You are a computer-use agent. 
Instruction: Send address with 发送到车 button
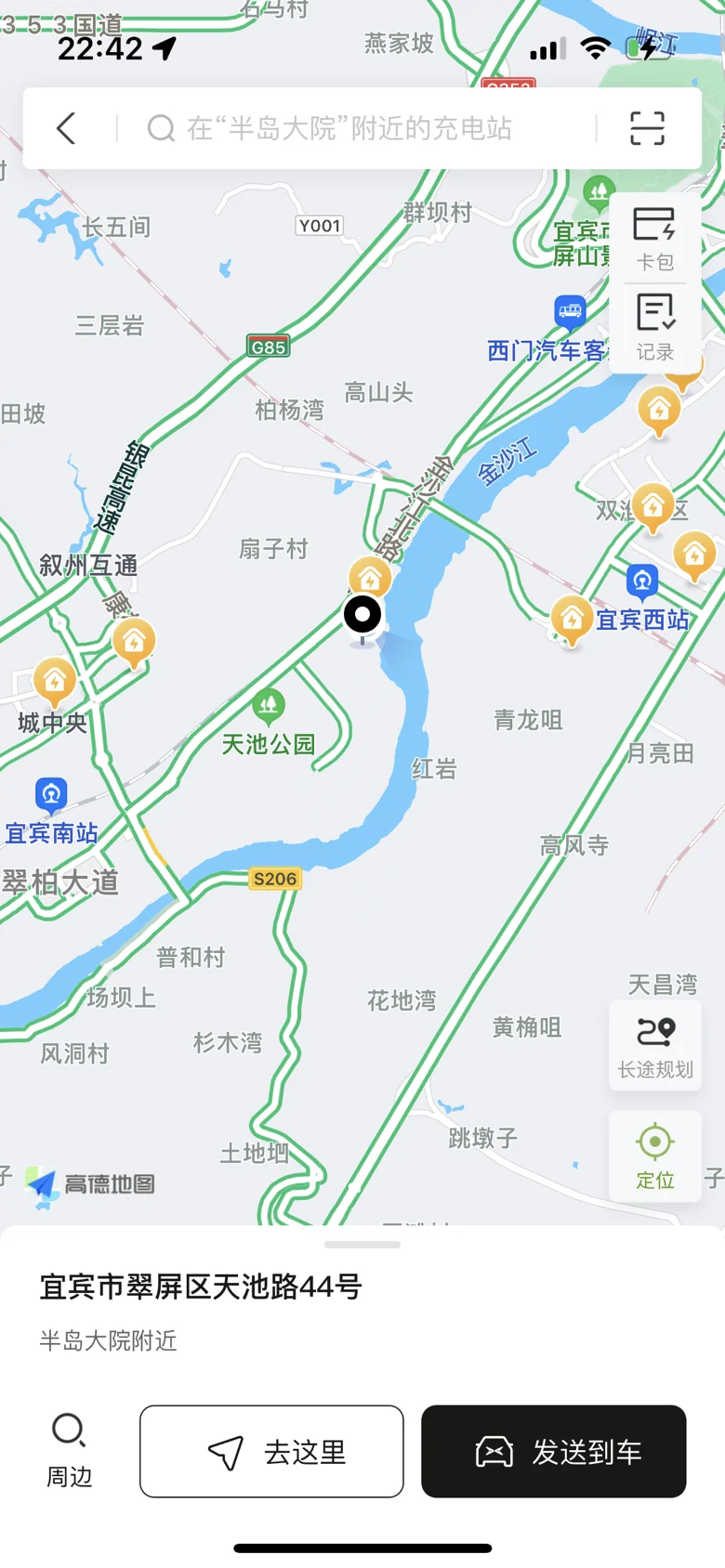coord(554,1451)
